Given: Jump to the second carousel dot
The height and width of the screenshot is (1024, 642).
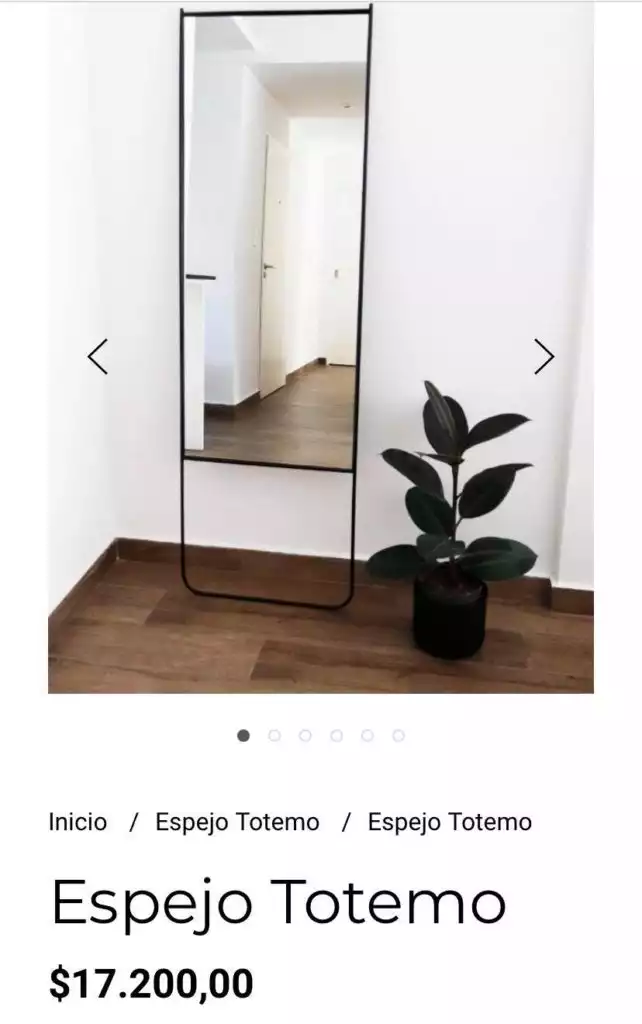Looking at the screenshot, I should click(x=274, y=735).
